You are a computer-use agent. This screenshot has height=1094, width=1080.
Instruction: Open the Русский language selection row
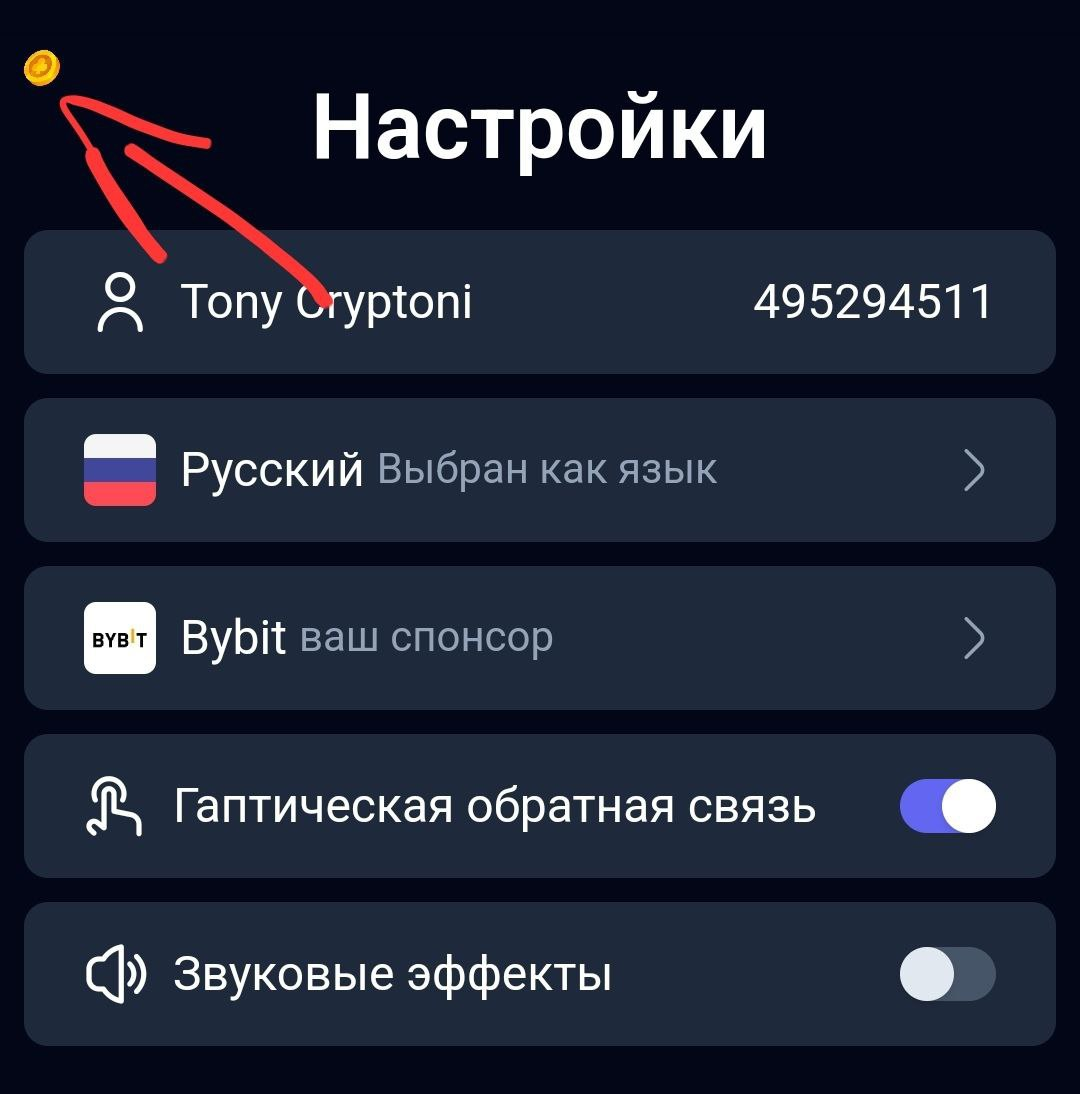(x=540, y=470)
